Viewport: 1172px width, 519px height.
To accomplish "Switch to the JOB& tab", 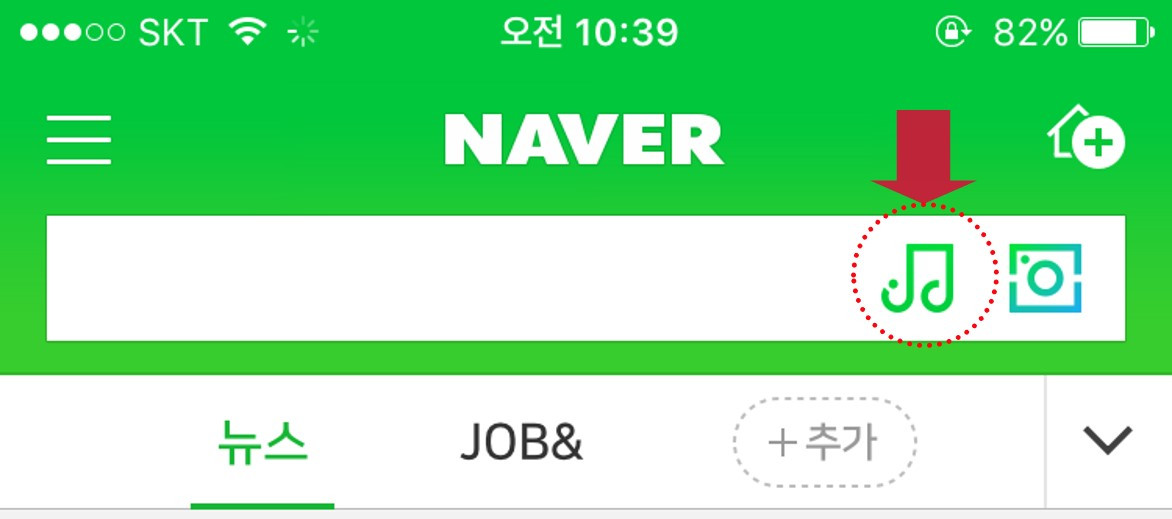I will (x=521, y=443).
